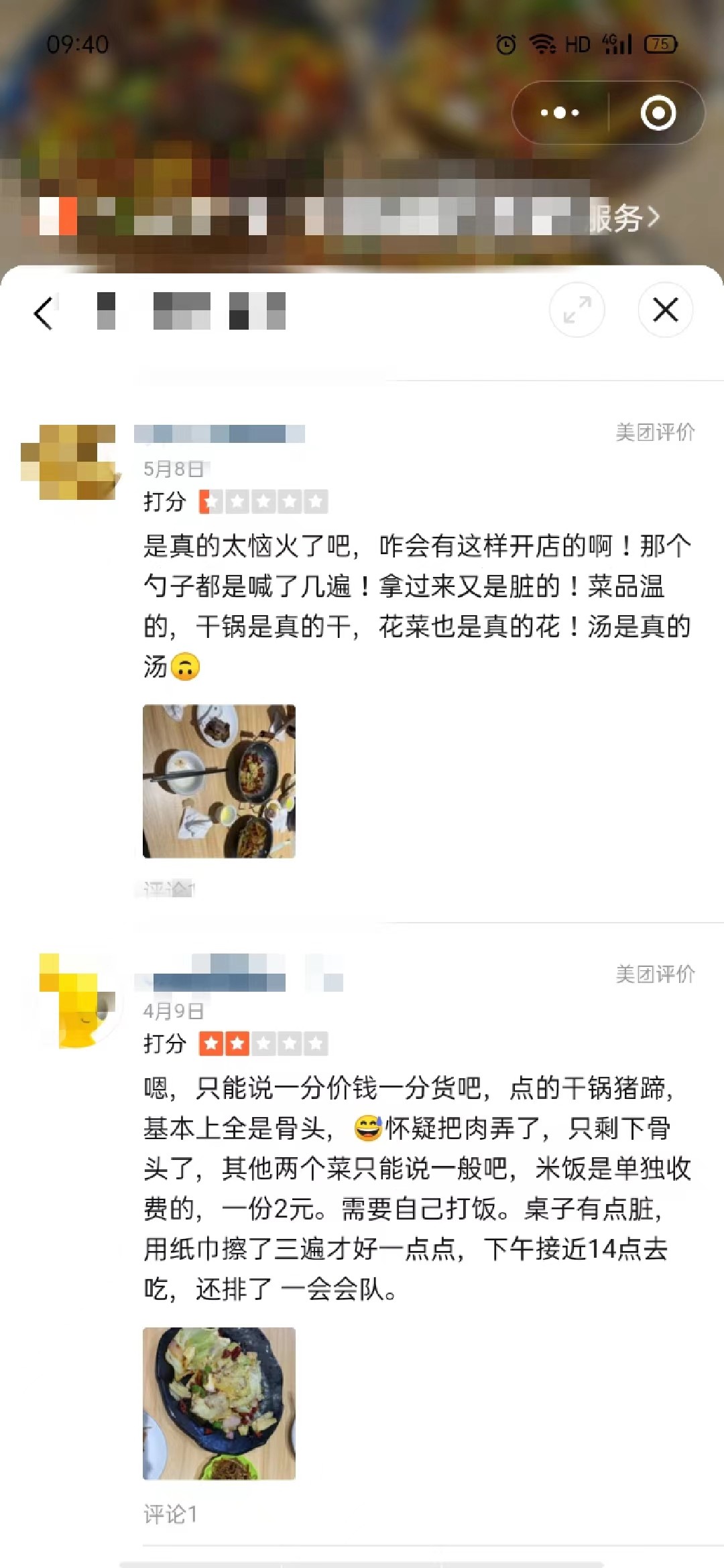Open the avatar of the 4月9日 reviewer
Screen dimensions: 724x1568
coord(72,1000)
